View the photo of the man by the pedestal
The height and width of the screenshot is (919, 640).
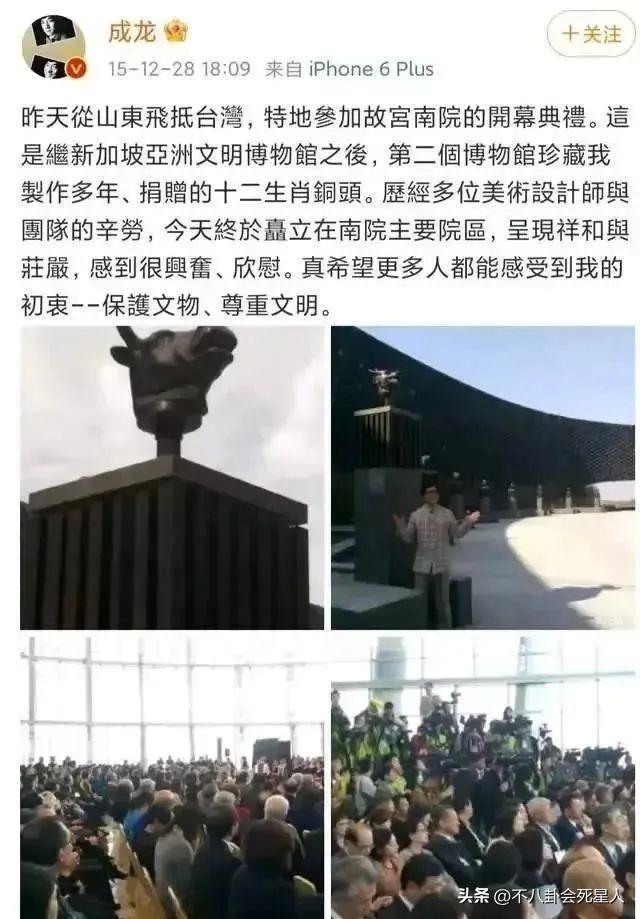coord(483,477)
